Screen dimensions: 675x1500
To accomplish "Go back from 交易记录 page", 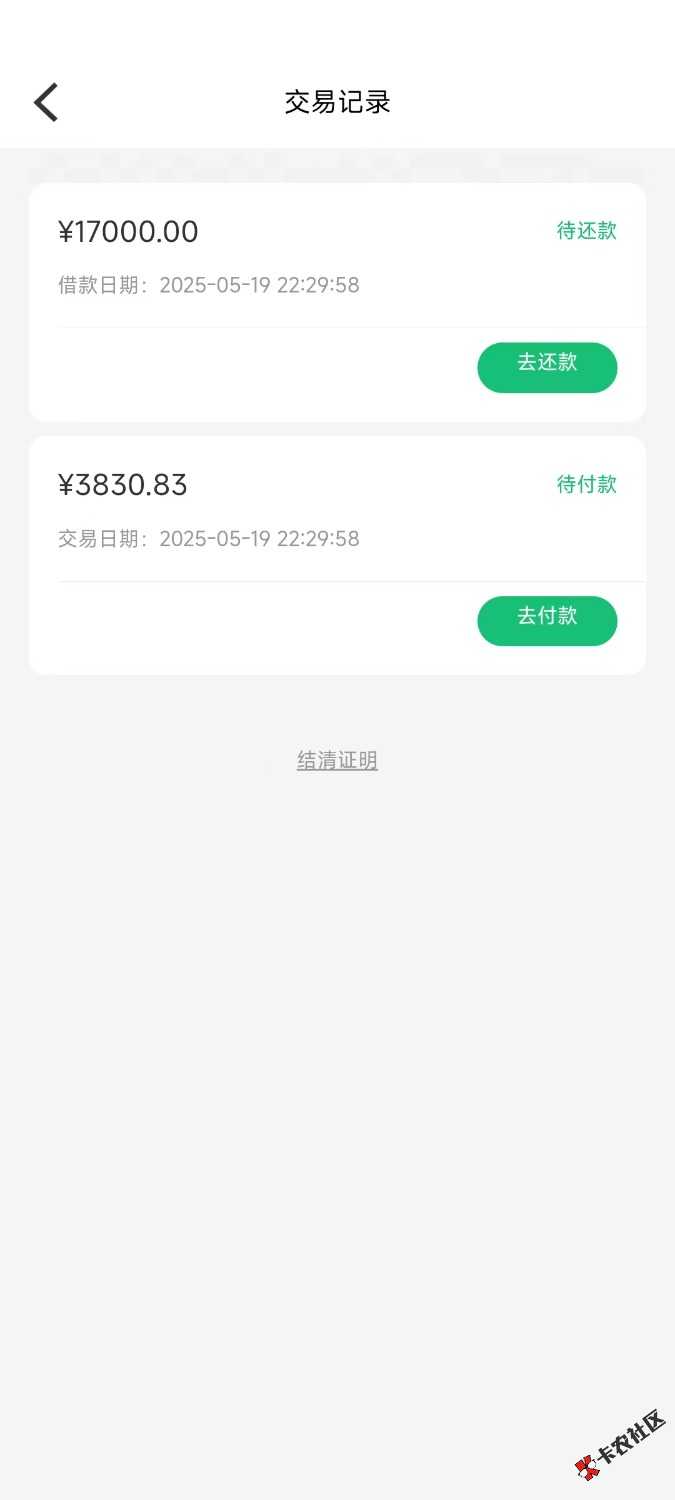I will click(46, 102).
